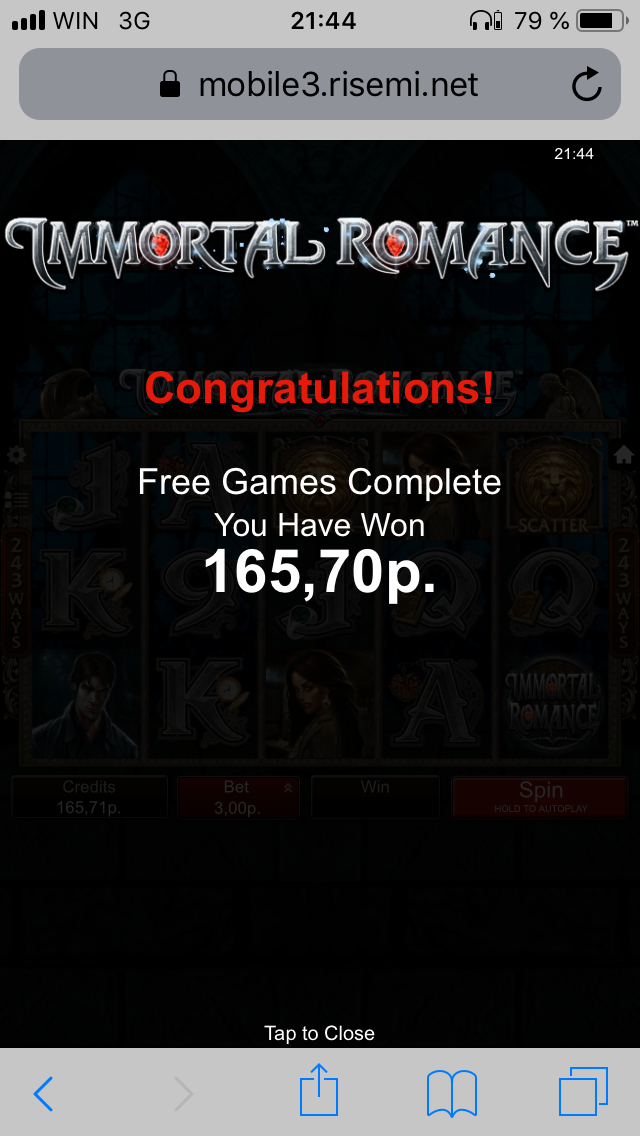The width and height of the screenshot is (640, 1136).
Task: Open the Safari share sheet
Action: pyautogui.click(x=319, y=1092)
